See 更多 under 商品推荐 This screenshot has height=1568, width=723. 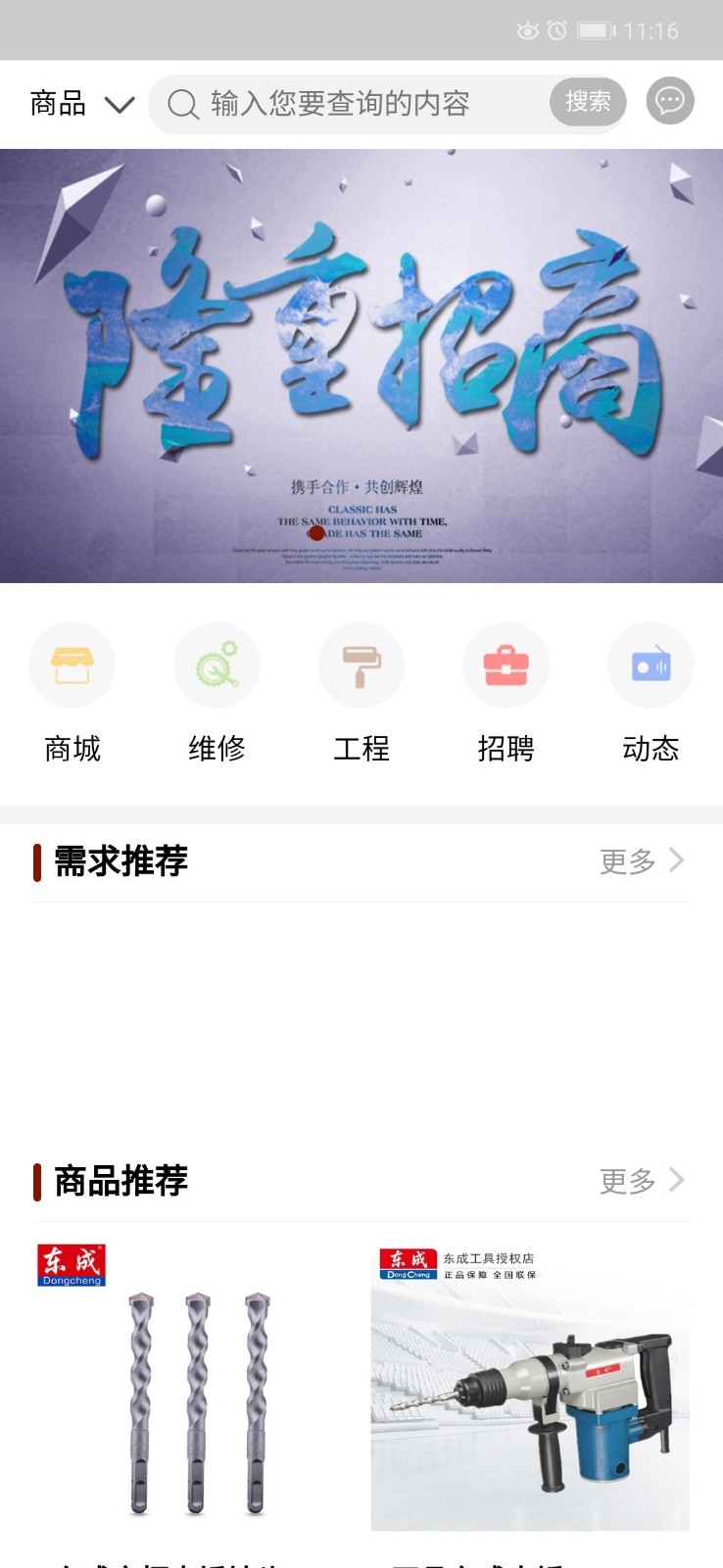click(x=641, y=1181)
